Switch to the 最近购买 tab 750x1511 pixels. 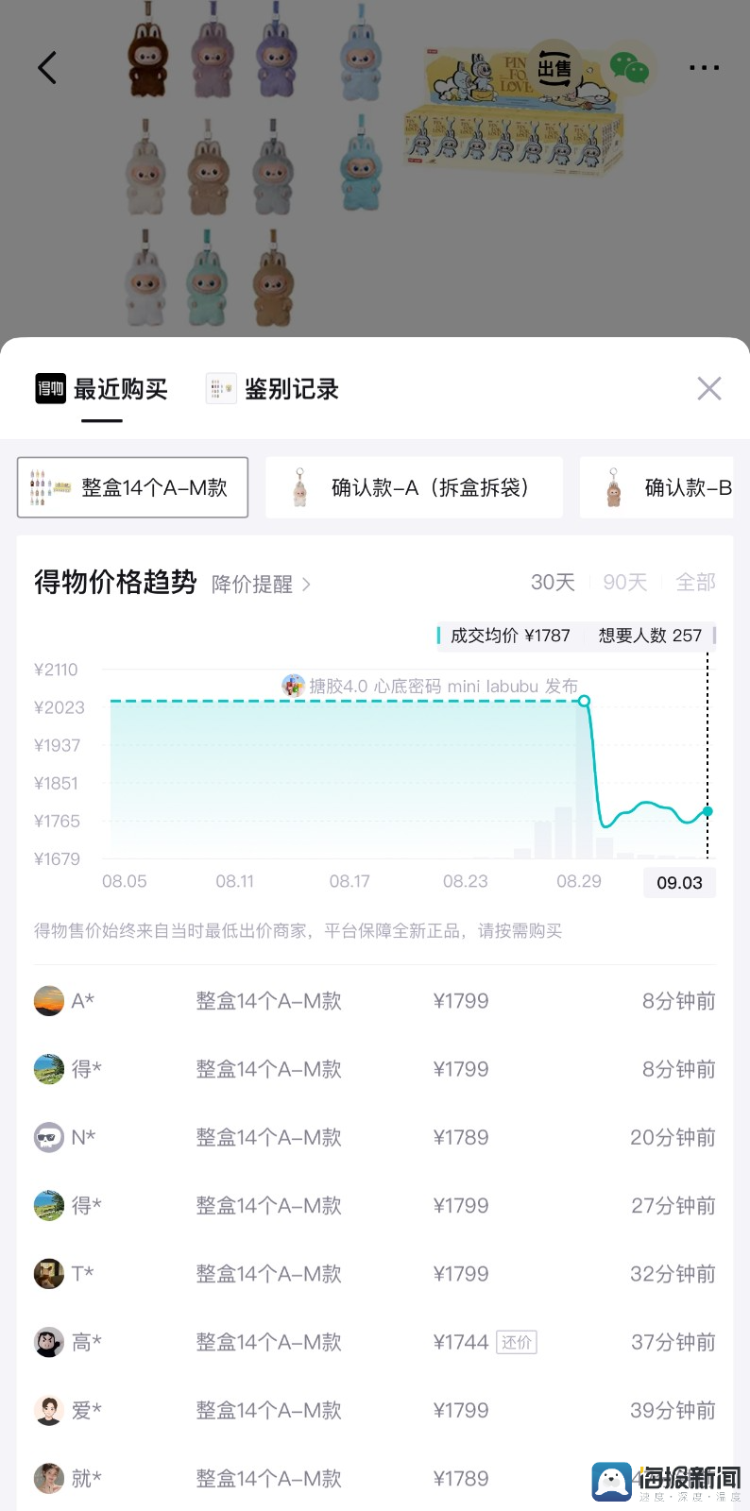(102, 389)
